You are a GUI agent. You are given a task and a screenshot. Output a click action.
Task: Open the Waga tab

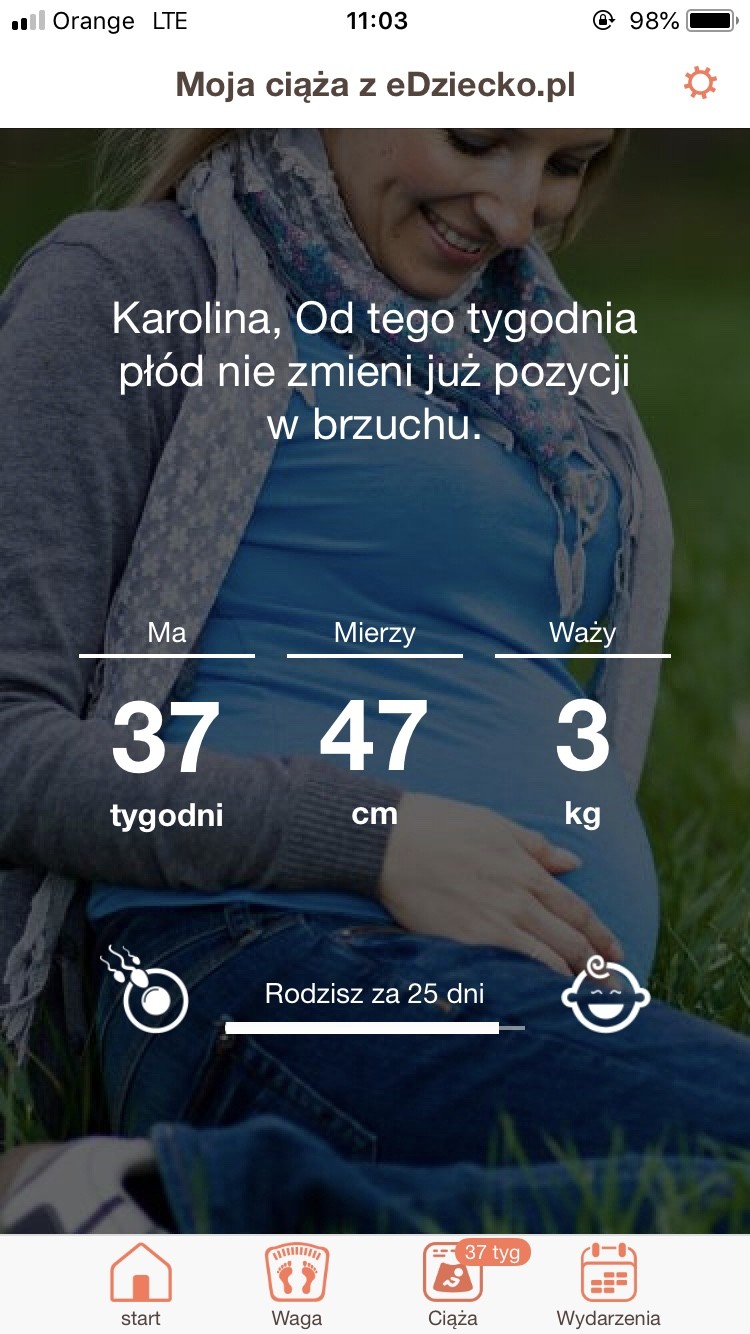click(296, 1285)
